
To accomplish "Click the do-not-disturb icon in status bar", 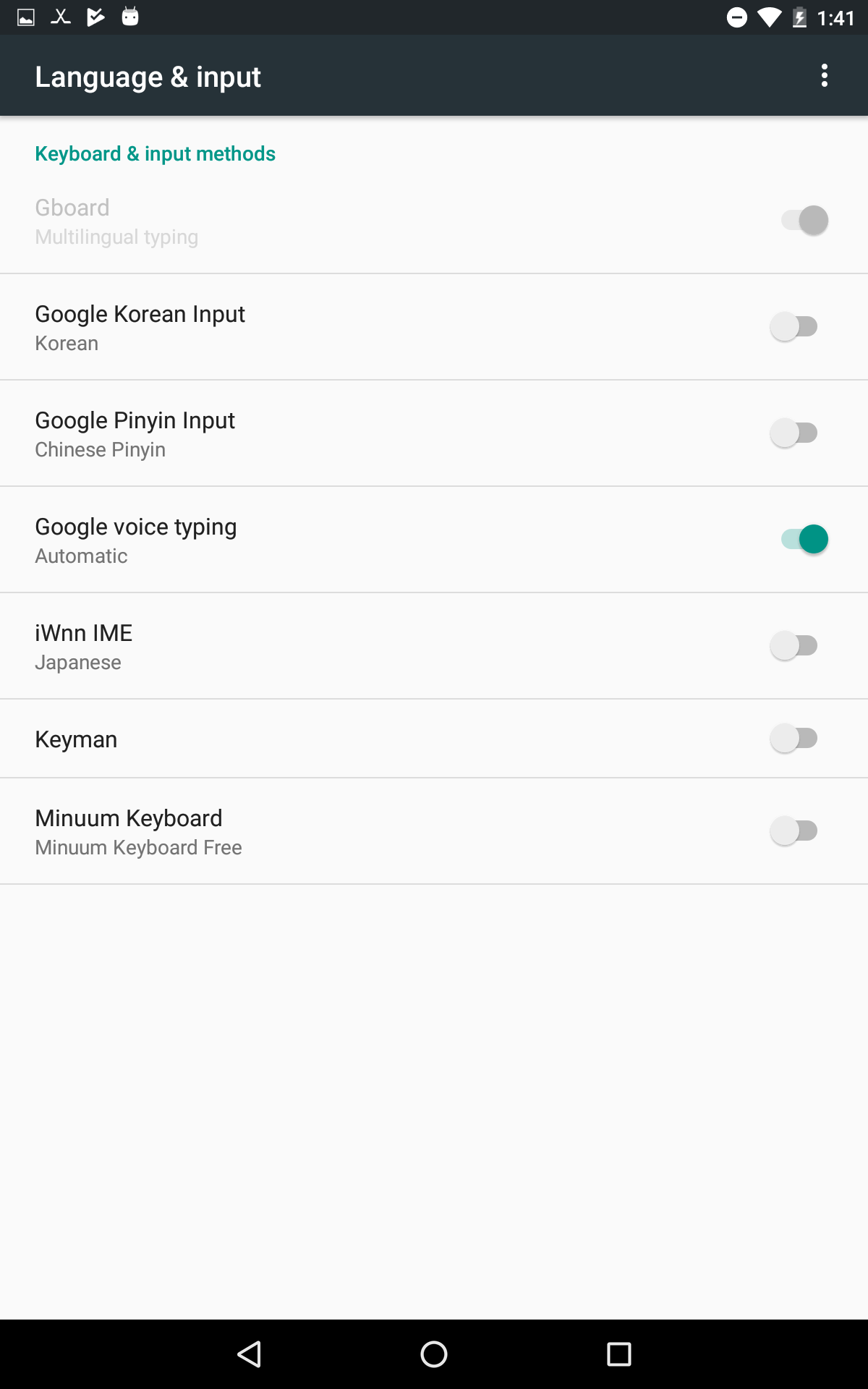I will coord(736,16).
